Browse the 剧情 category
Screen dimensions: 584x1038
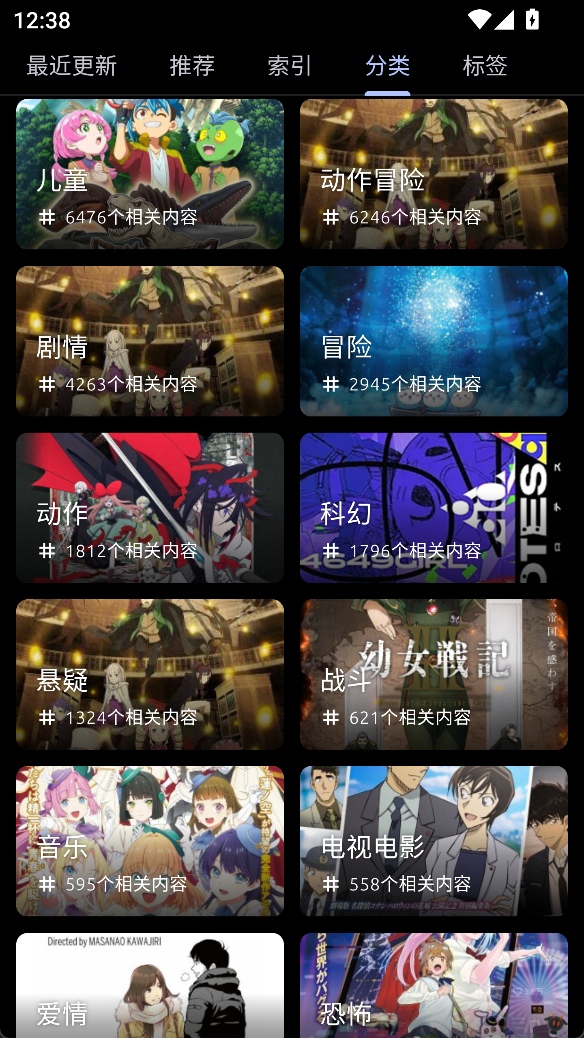tap(150, 341)
